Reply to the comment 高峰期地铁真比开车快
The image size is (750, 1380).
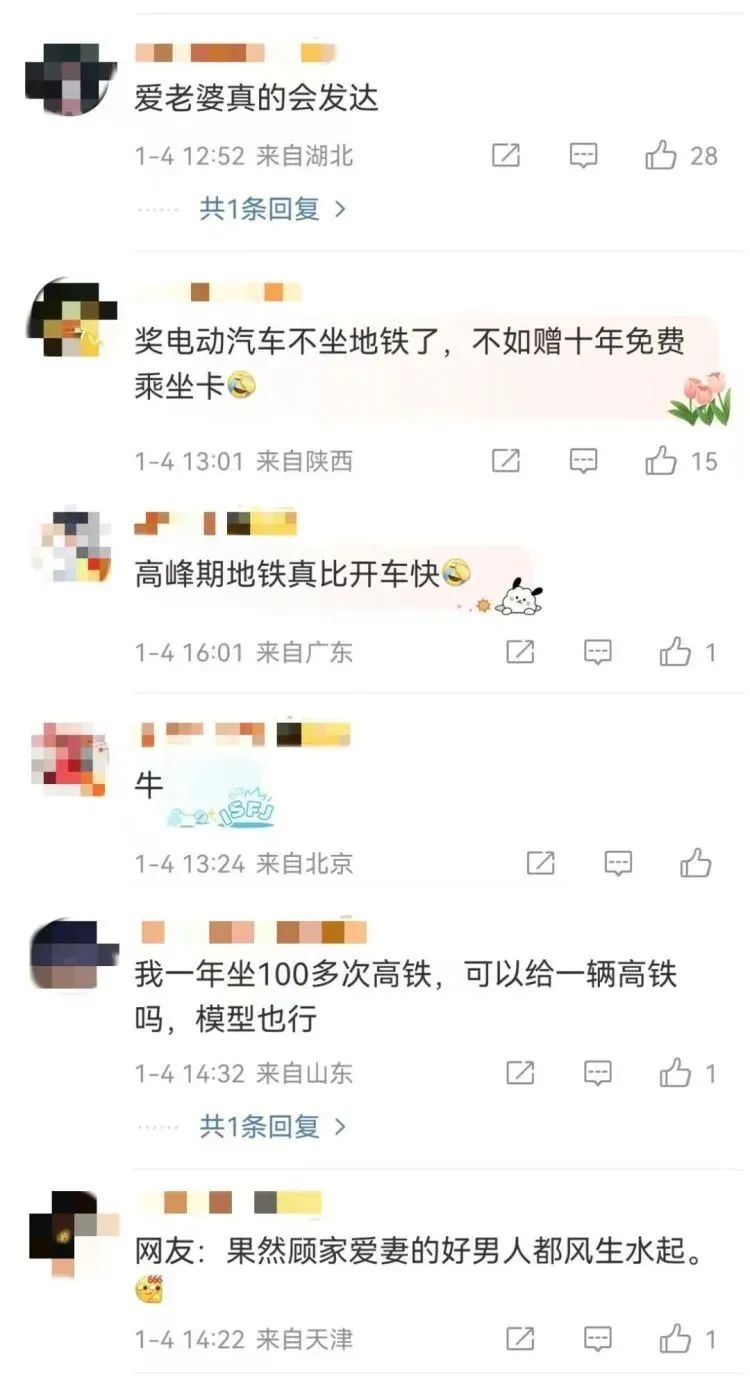click(x=598, y=652)
